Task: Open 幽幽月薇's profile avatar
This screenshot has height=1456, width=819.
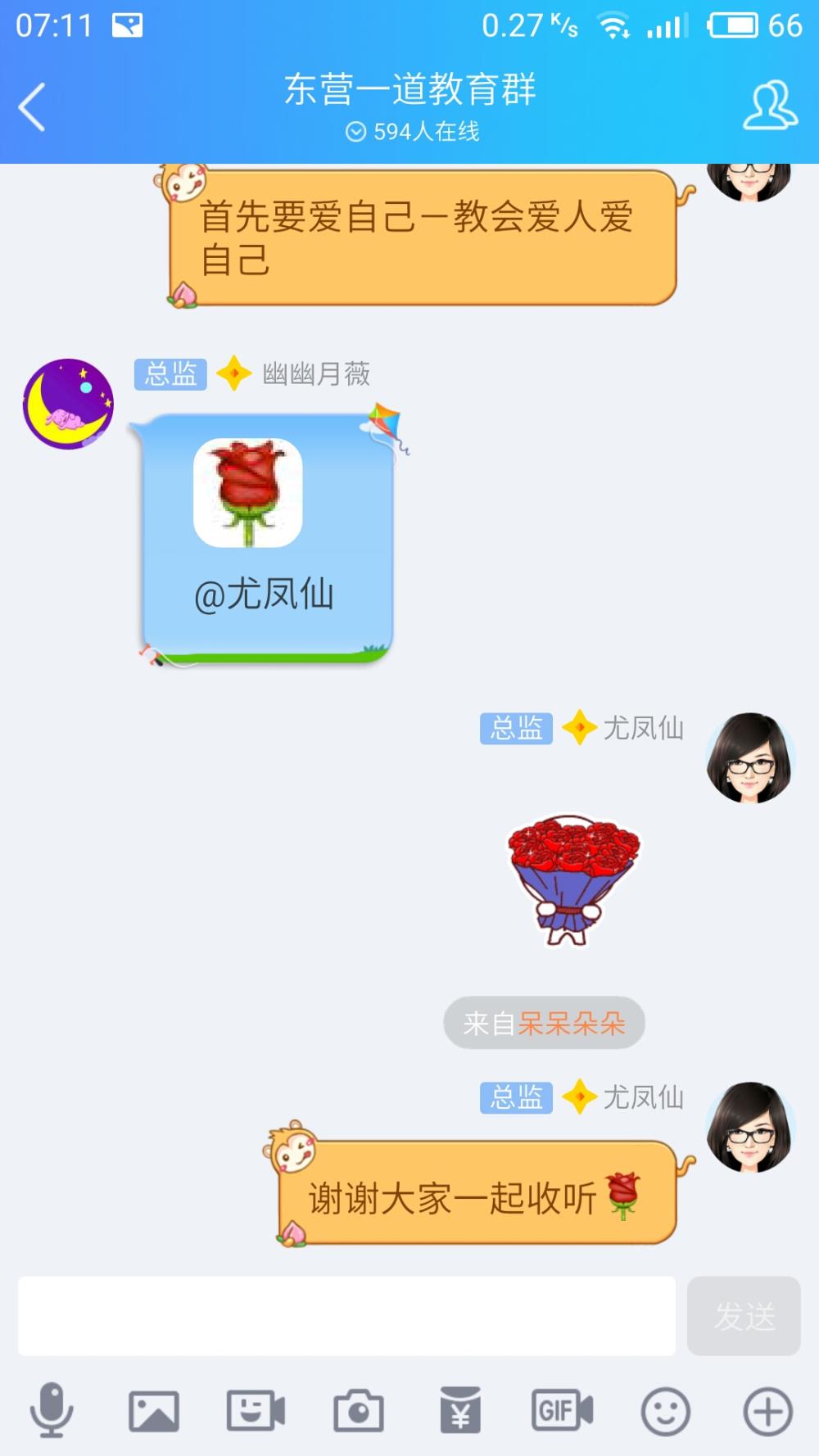Action: click(68, 404)
